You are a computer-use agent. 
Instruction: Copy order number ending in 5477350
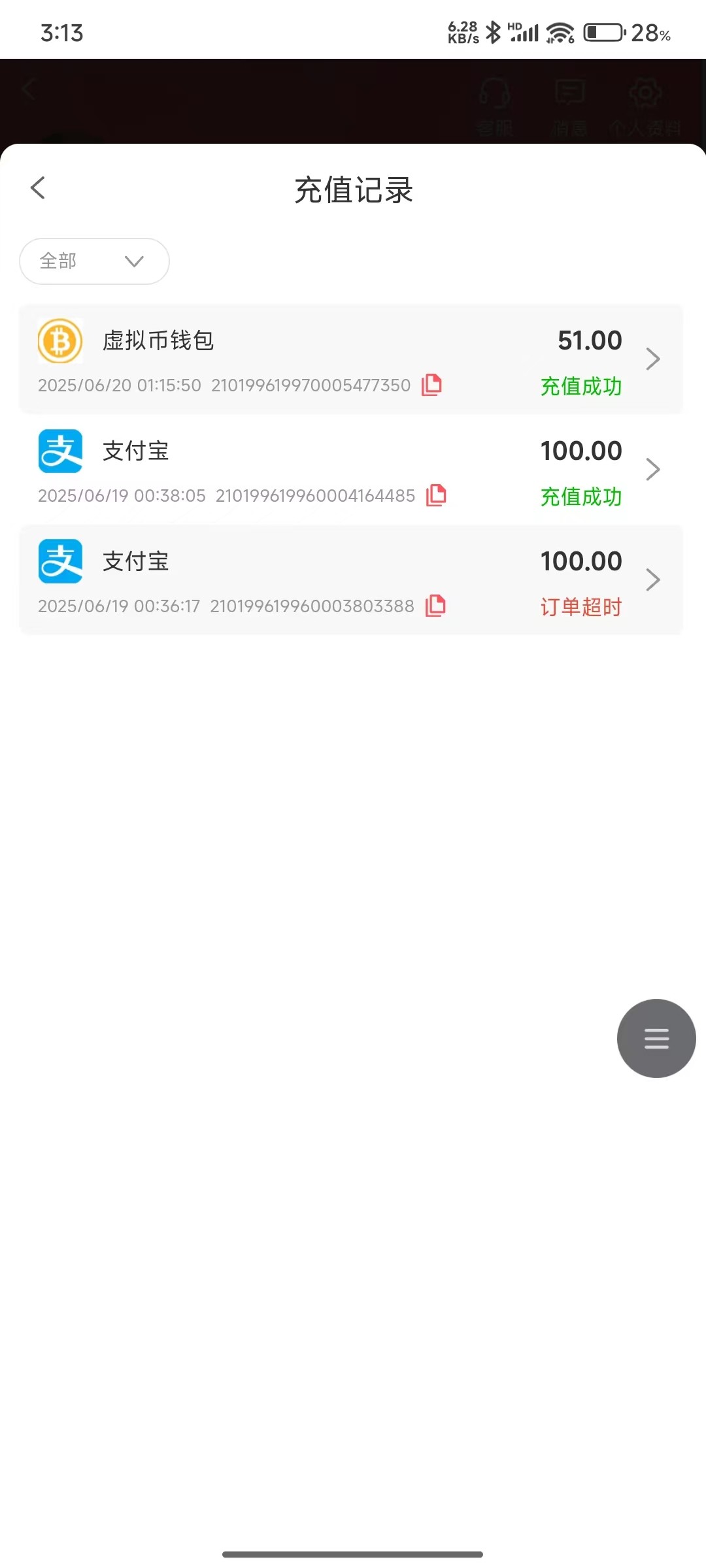tap(431, 385)
